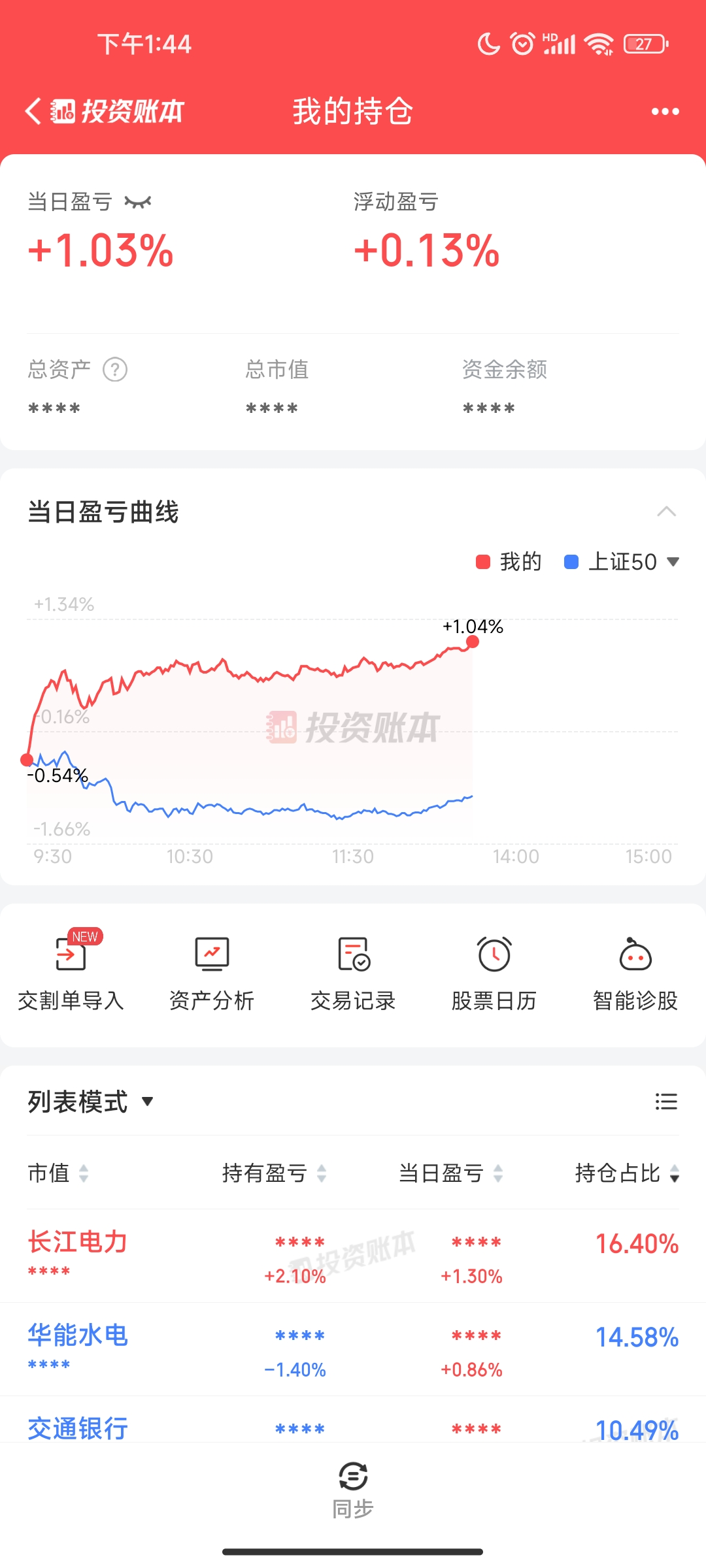This screenshot has width=706, height=1568.
Task: Expand the 列表模式 view selector
Action: point(90,1102)
